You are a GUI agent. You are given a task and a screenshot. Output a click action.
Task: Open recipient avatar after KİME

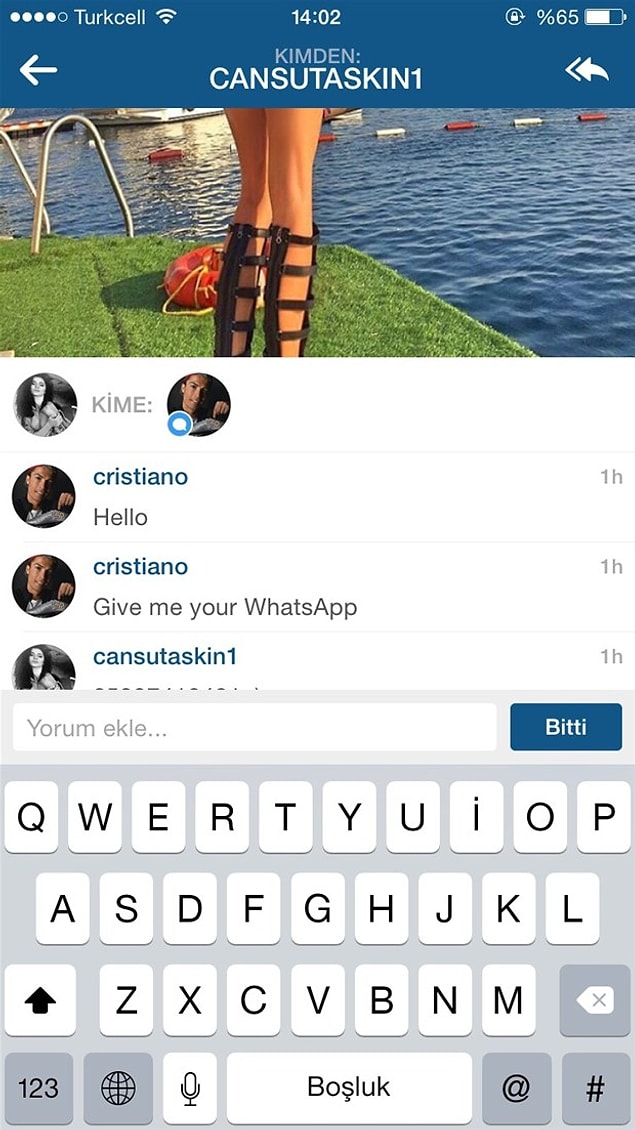[198, 405]
